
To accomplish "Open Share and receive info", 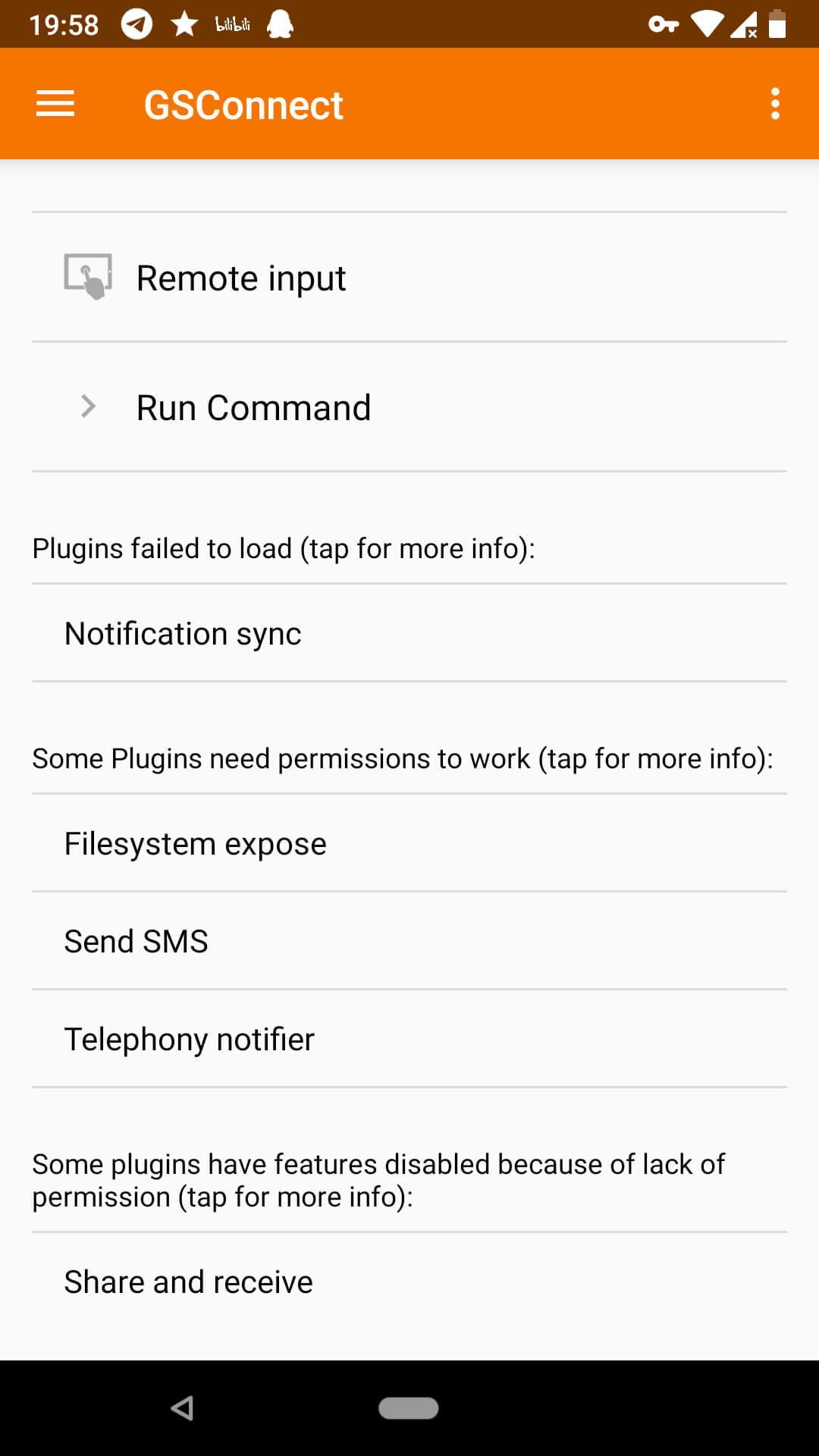I will pyautogui.click(x=188, y=1282).
